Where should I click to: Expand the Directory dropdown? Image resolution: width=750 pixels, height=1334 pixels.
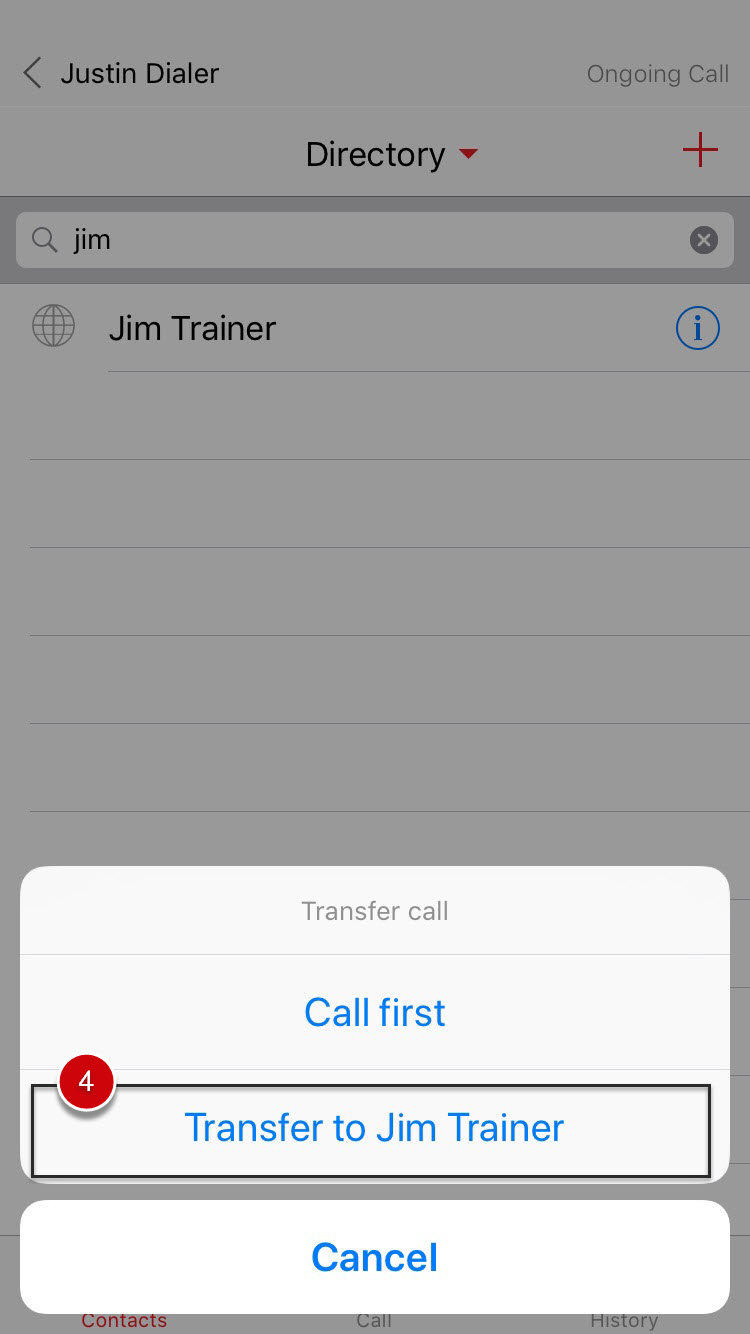point(392,154)
